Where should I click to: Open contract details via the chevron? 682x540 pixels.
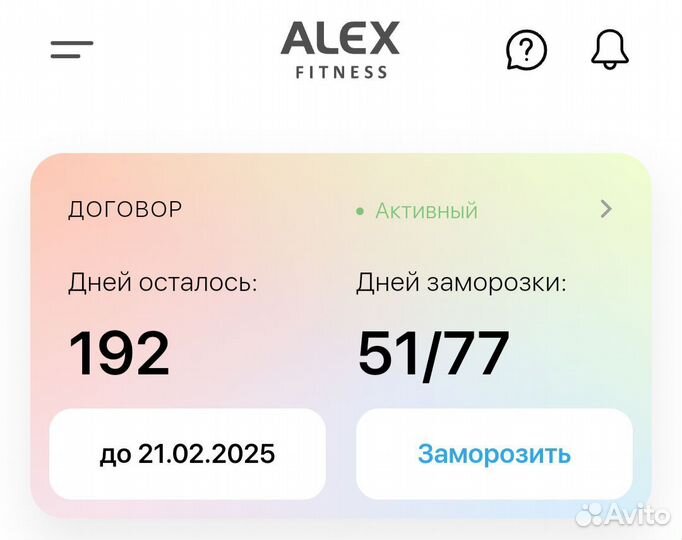click(605, 209)
